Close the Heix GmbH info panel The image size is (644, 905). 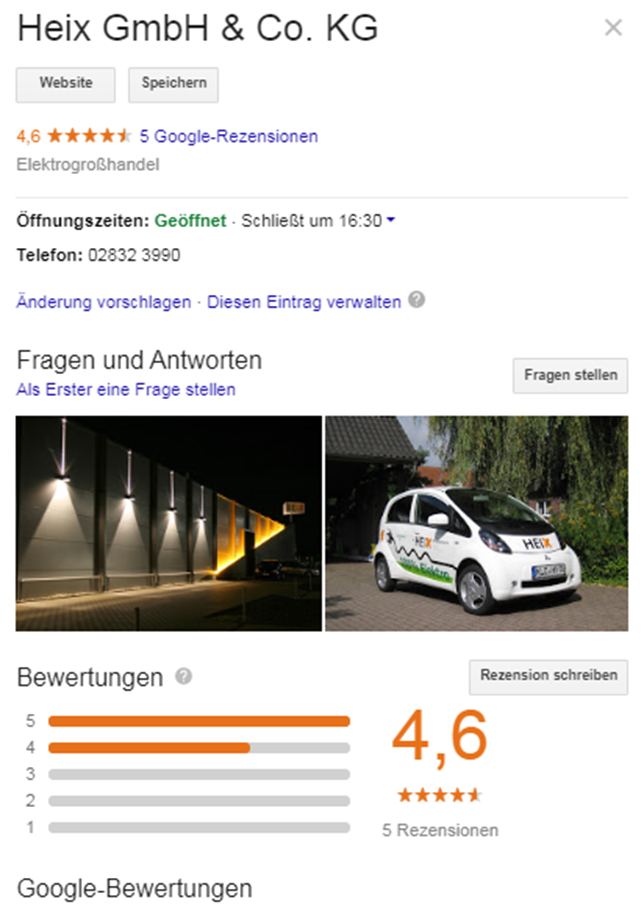tap(613, 28)
